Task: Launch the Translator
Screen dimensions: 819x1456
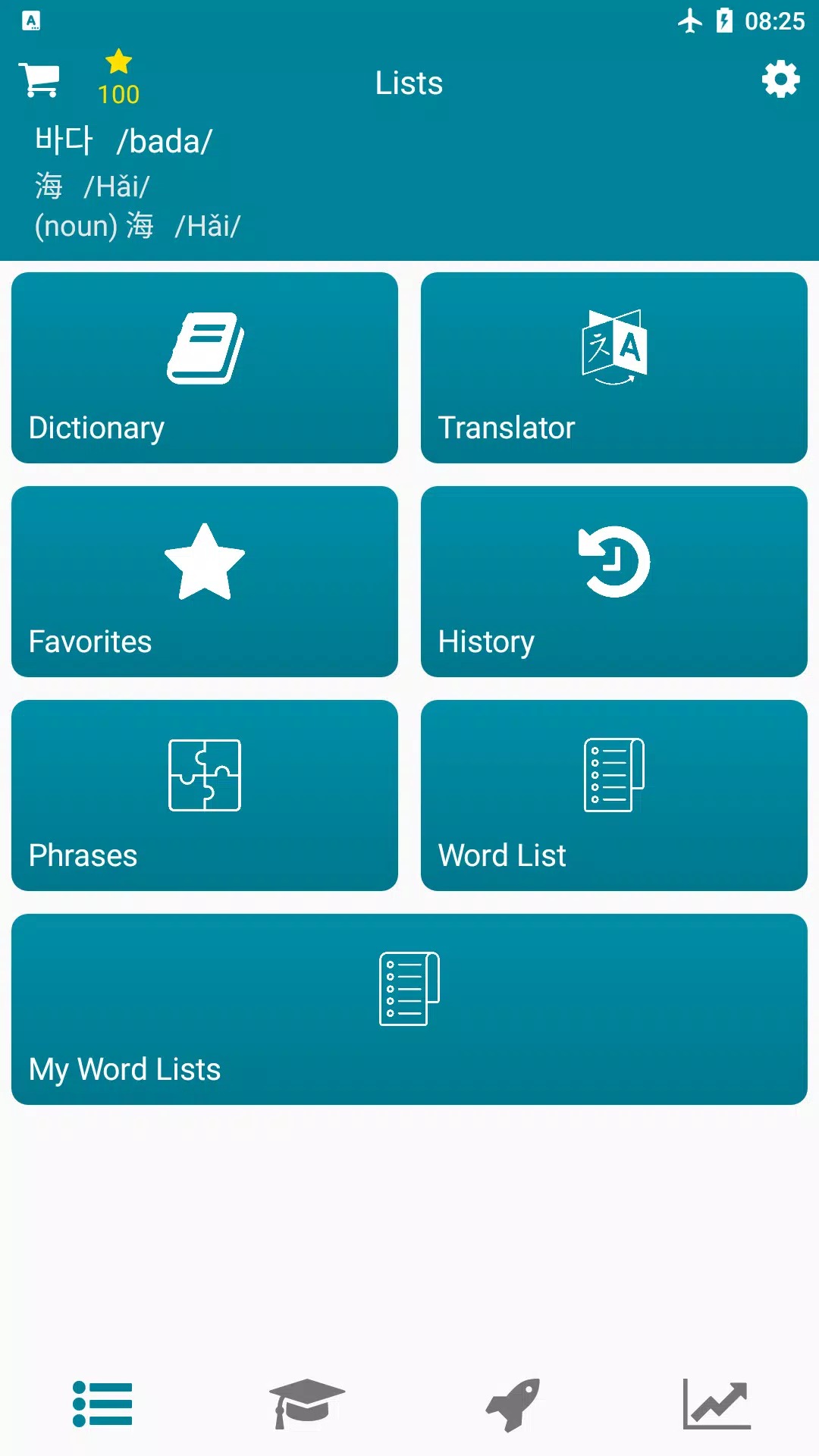Action: tap(614, 368)
